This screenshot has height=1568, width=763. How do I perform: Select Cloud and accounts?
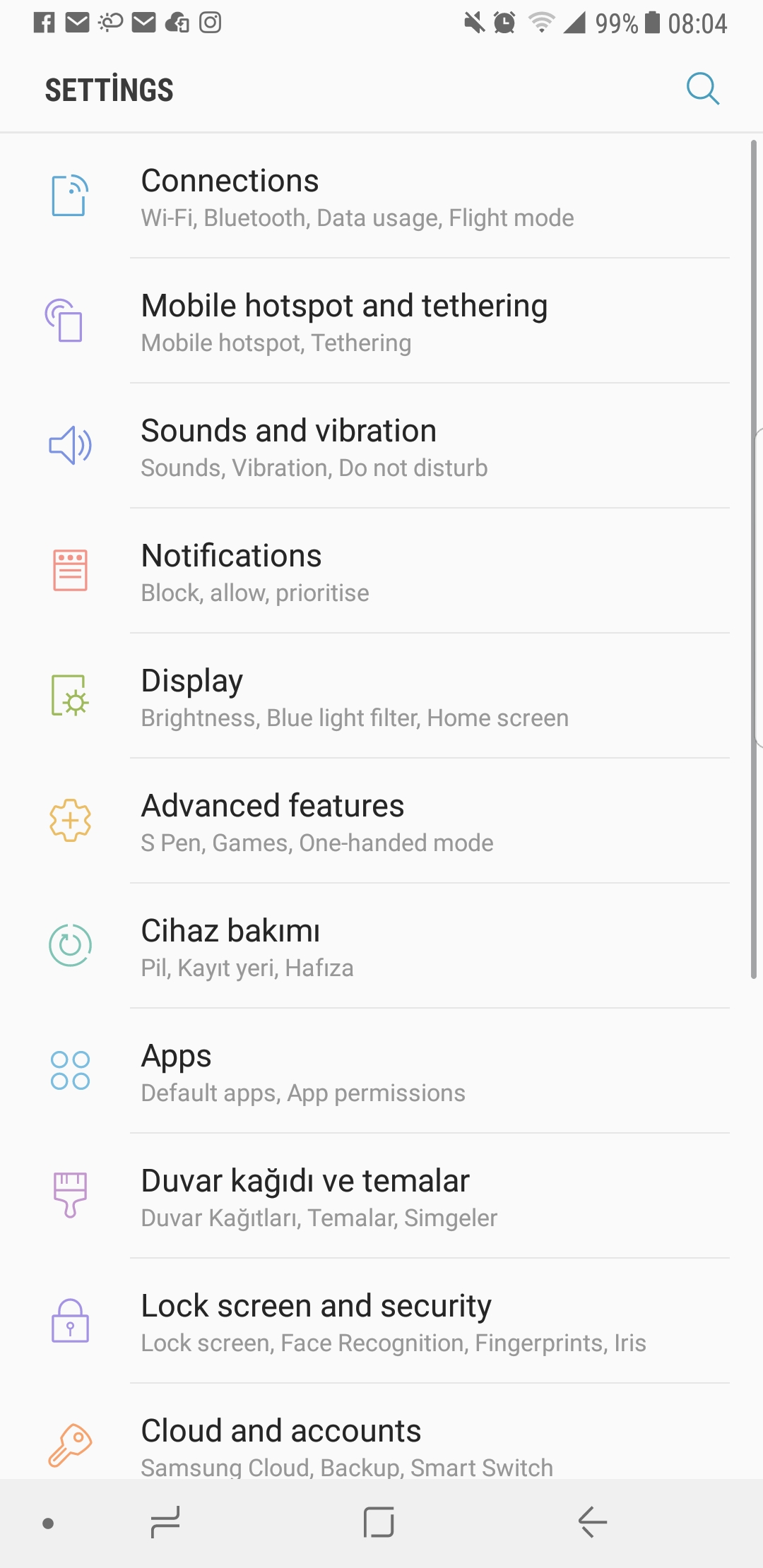381,1432
